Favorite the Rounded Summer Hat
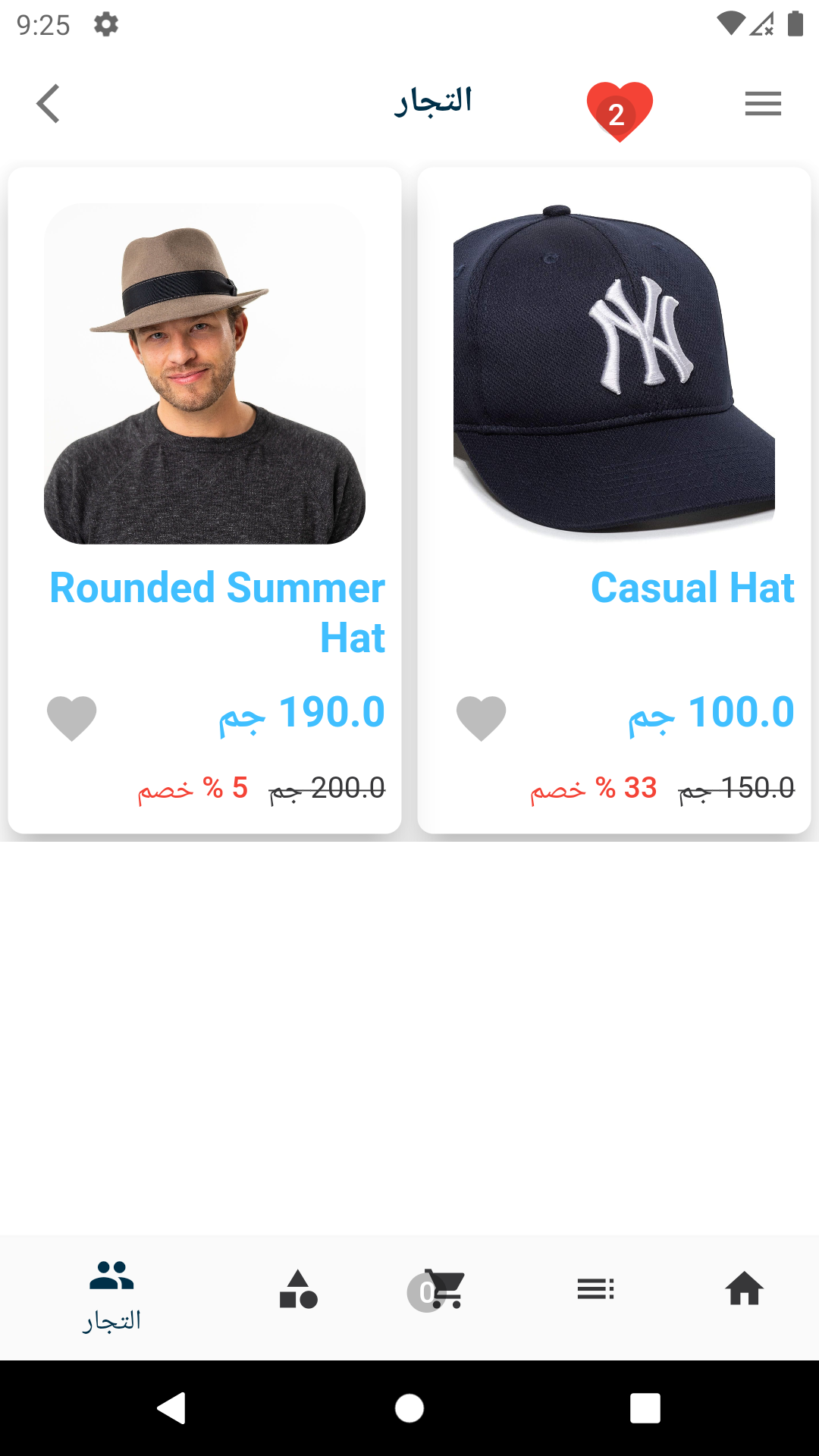 [72, 717]
